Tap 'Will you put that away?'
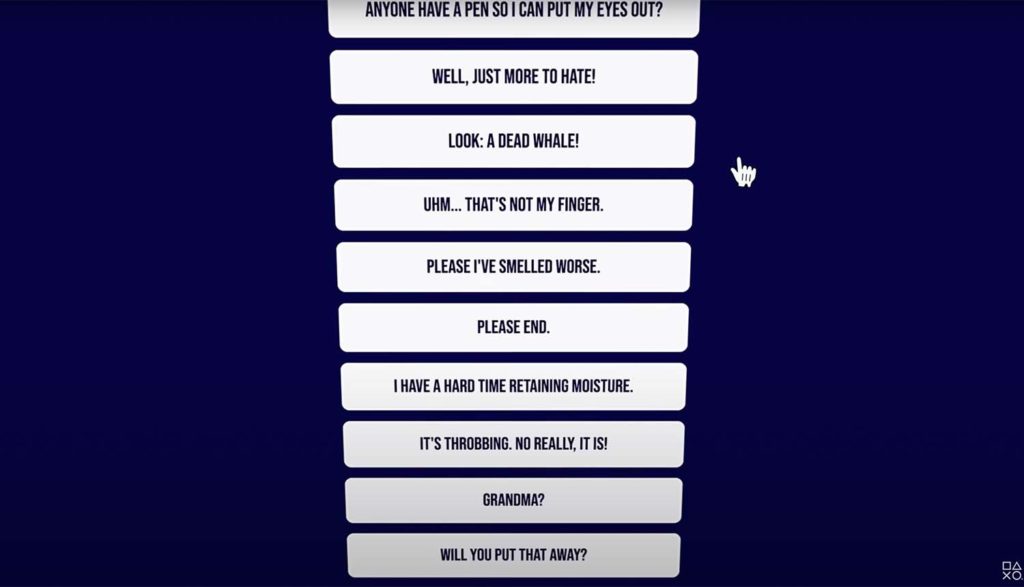 click(x=513, y=555)
